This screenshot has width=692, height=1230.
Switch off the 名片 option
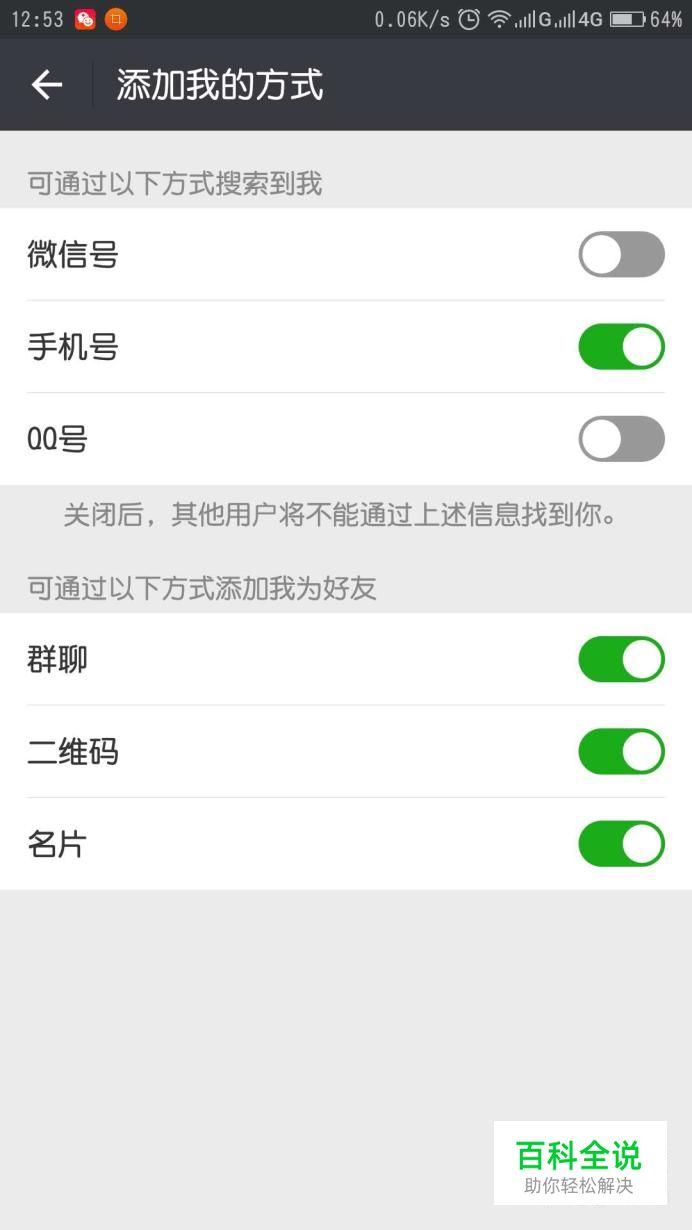621,844
